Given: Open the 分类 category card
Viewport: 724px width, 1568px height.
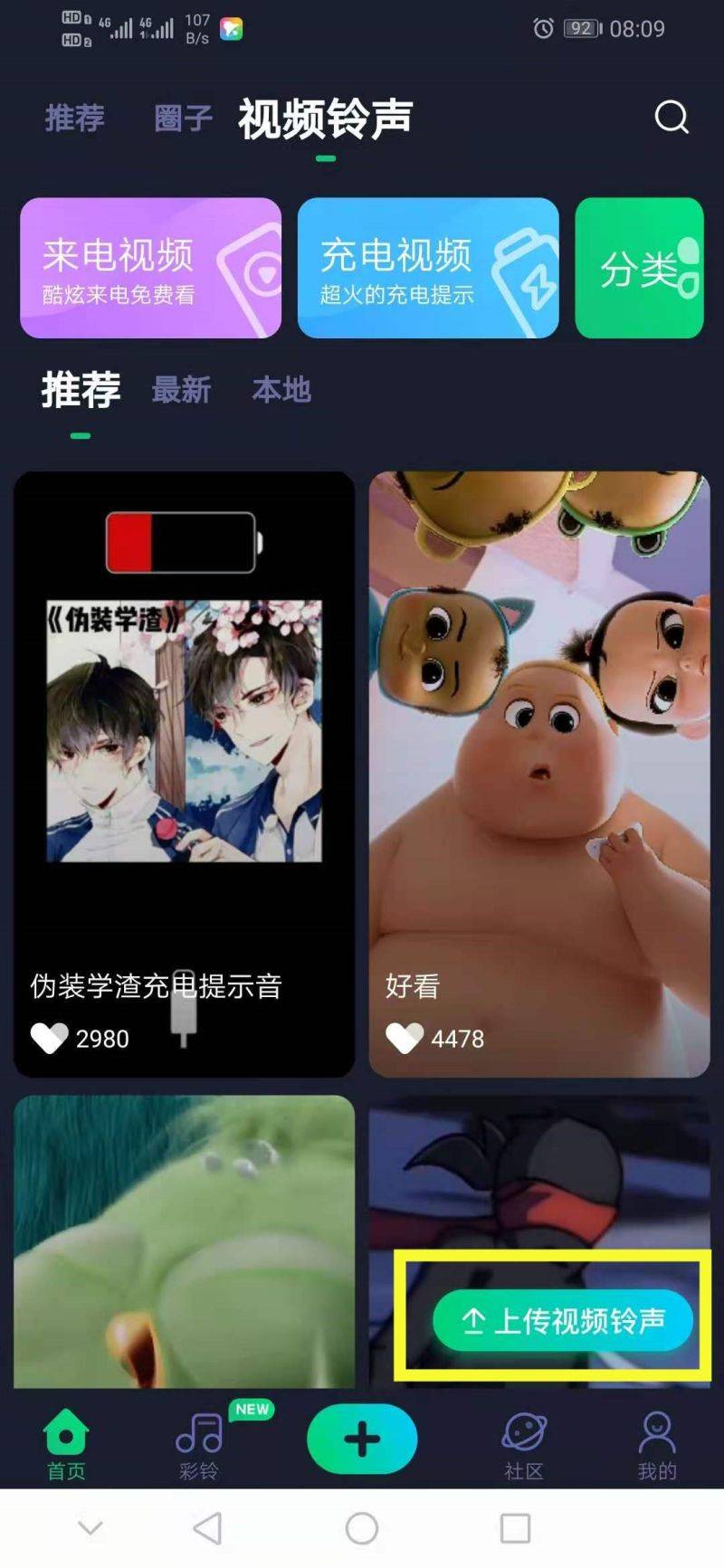Looking at the screenshot, I should pos(639,268).
